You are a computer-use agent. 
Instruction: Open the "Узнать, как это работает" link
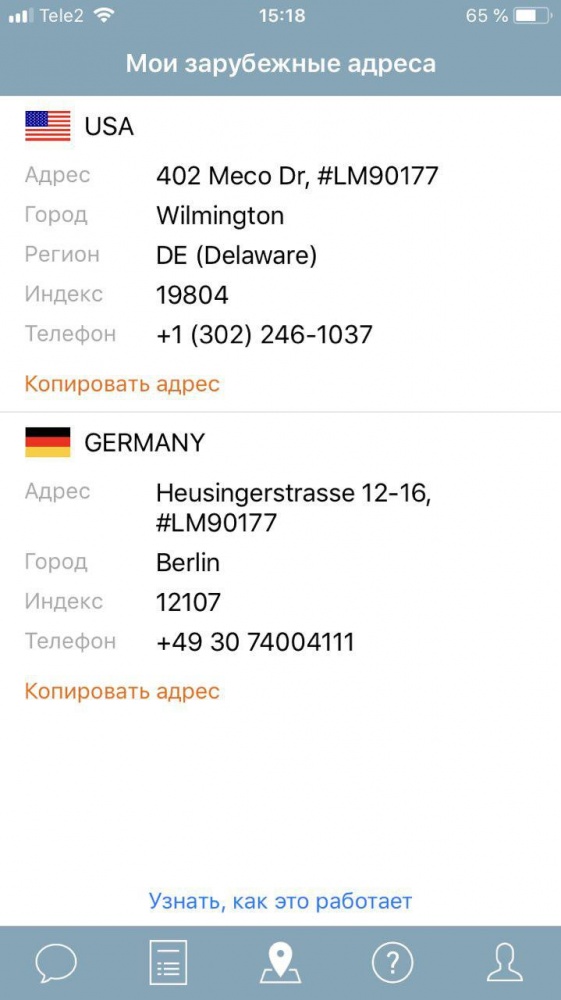pyautogui.click(x=280, y=901)
